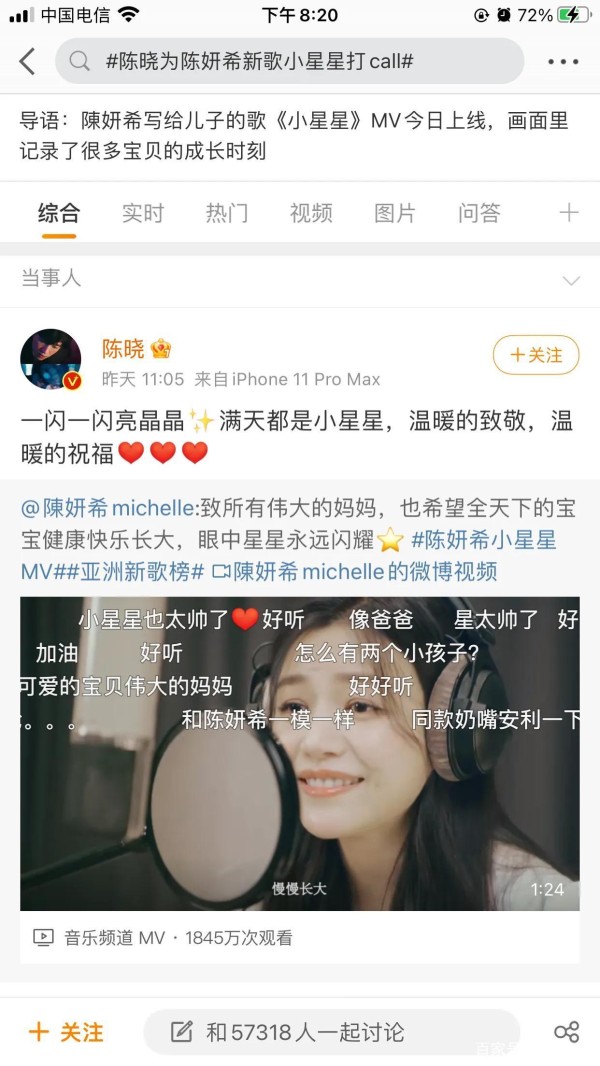Expand the 当事人 section chevron

click(x=570, y=280)
